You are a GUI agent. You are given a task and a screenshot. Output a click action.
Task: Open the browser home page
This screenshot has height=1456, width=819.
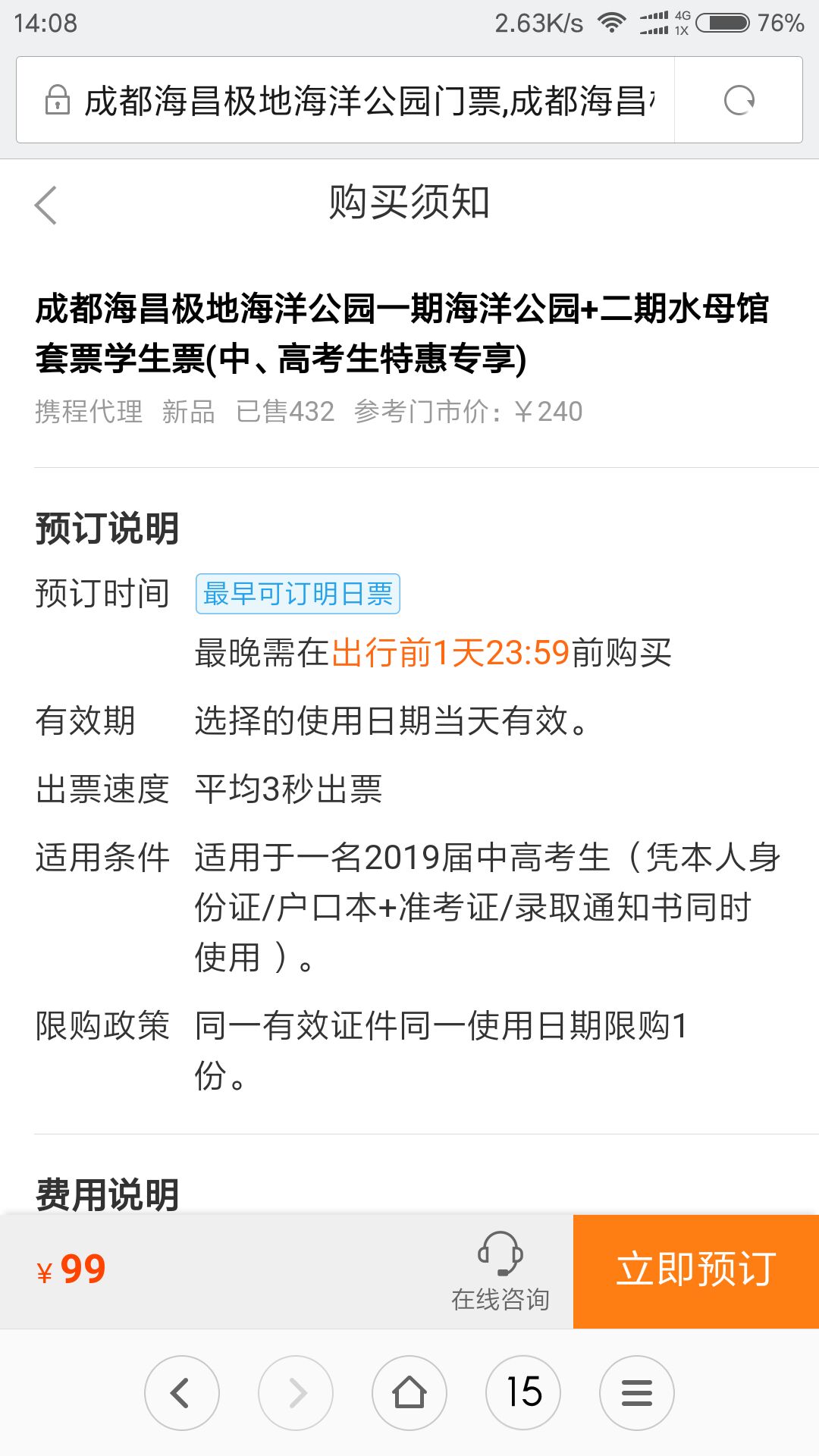pos(409,1393)
